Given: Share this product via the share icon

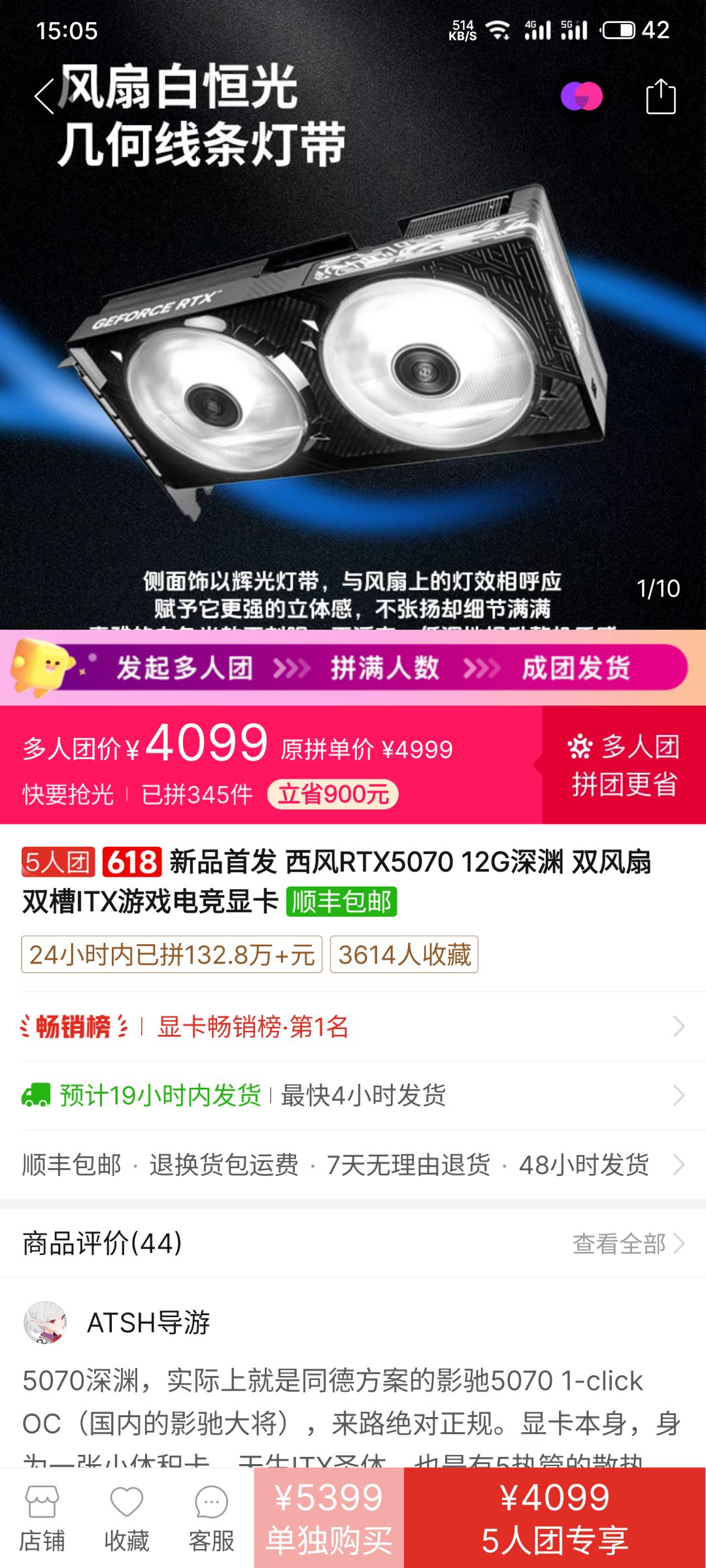Looking at the screenshot, I should click(660, 97).
